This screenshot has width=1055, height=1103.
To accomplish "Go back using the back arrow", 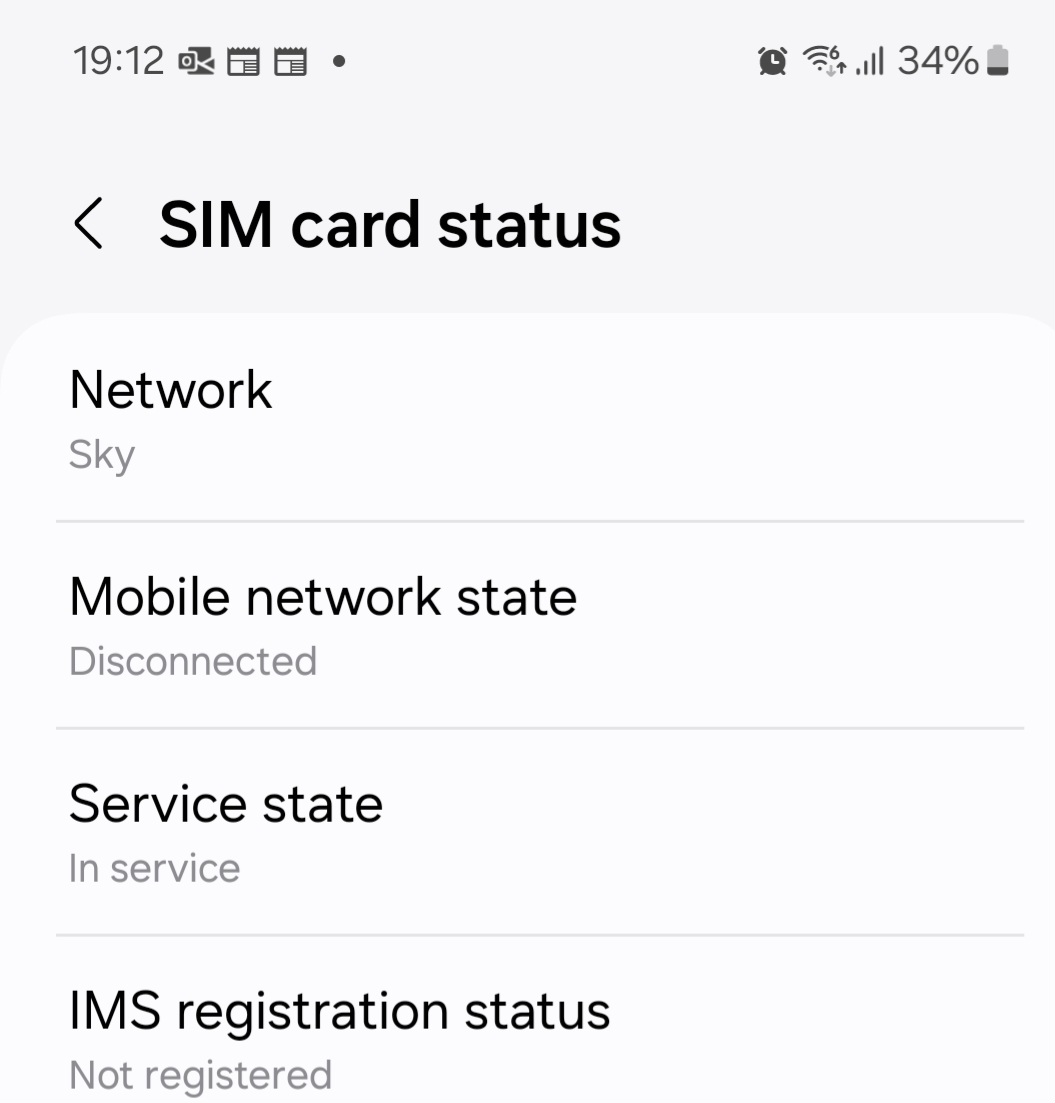I will coord(88,223).
